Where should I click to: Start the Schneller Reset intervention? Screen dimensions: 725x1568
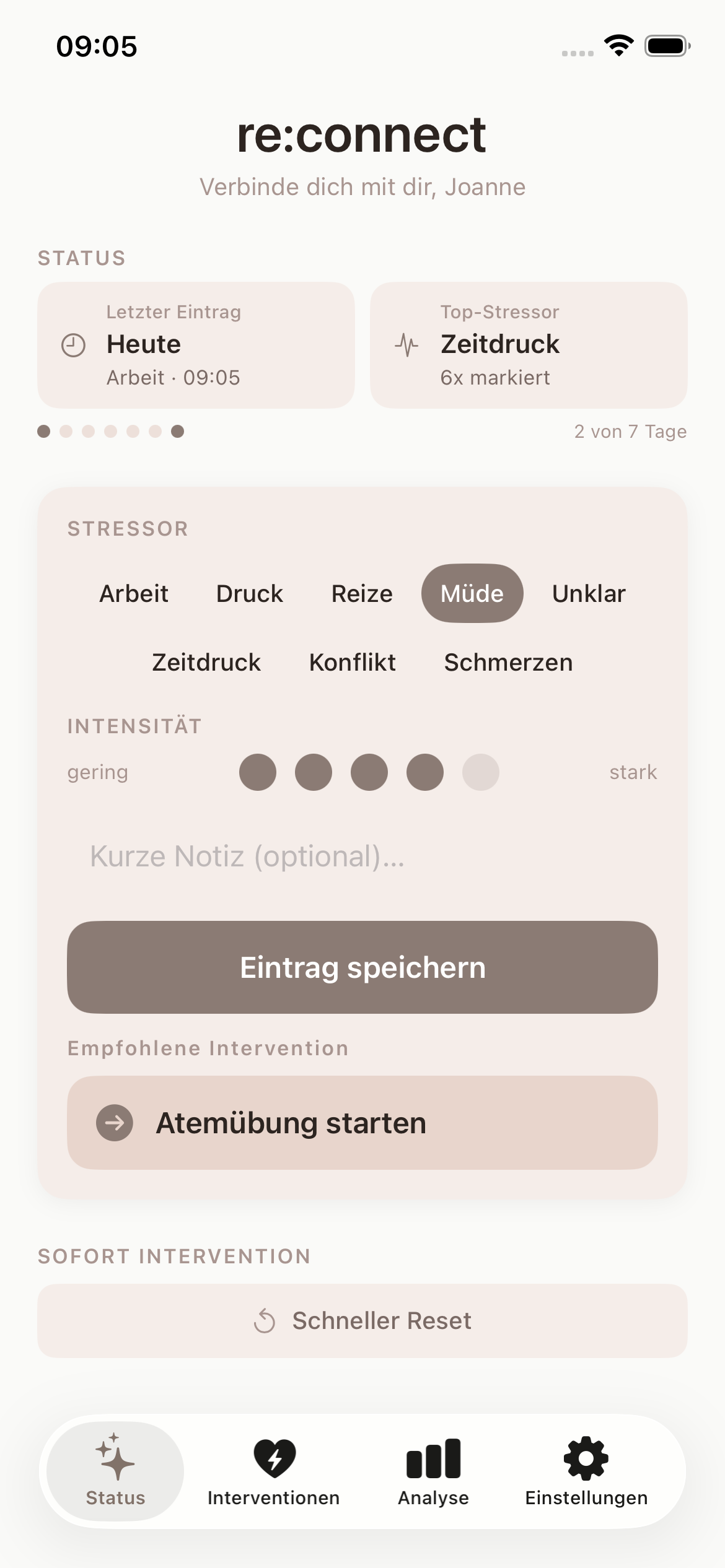[362, 1320]
